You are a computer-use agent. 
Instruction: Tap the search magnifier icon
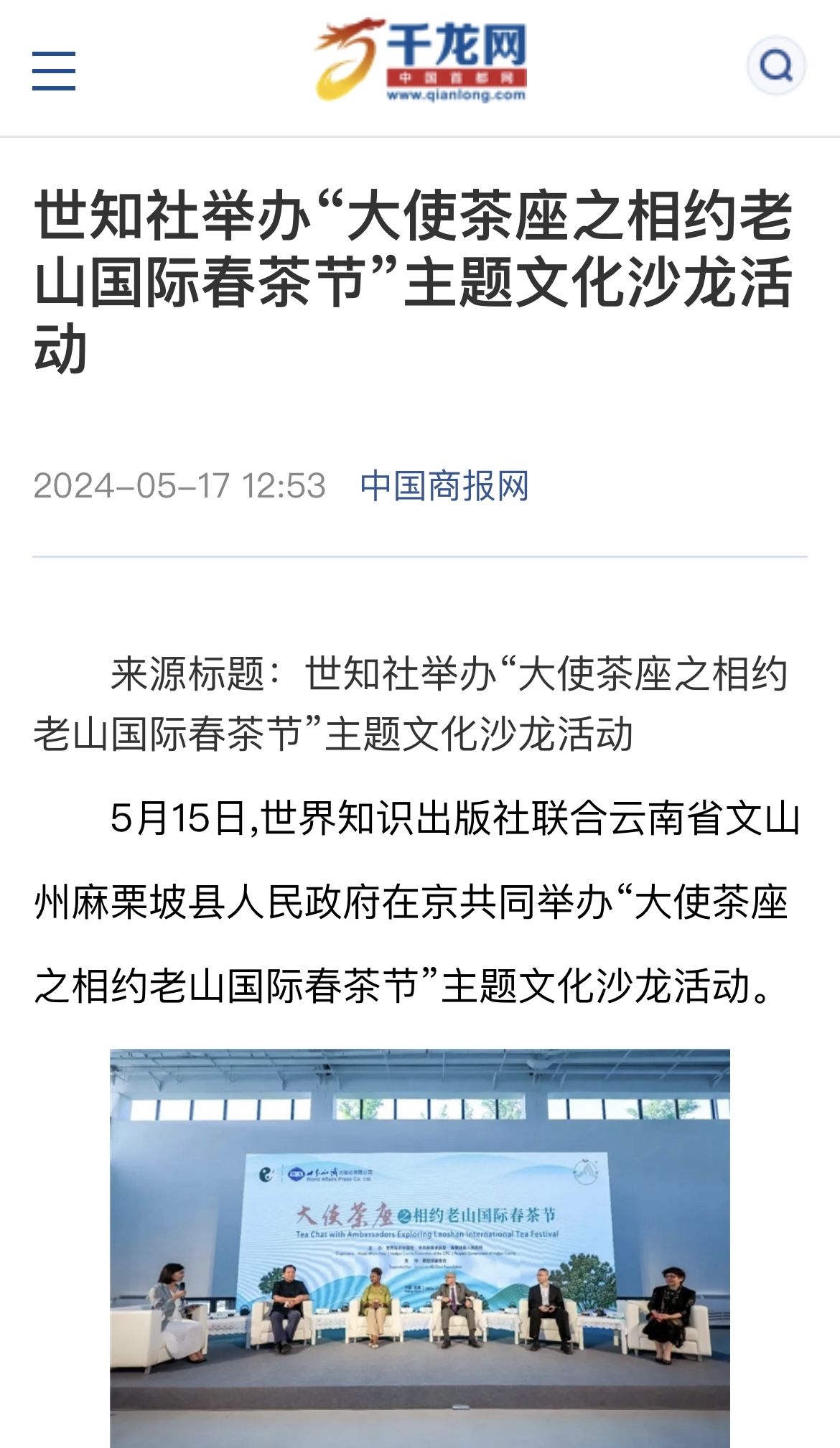tap(776, 66)
